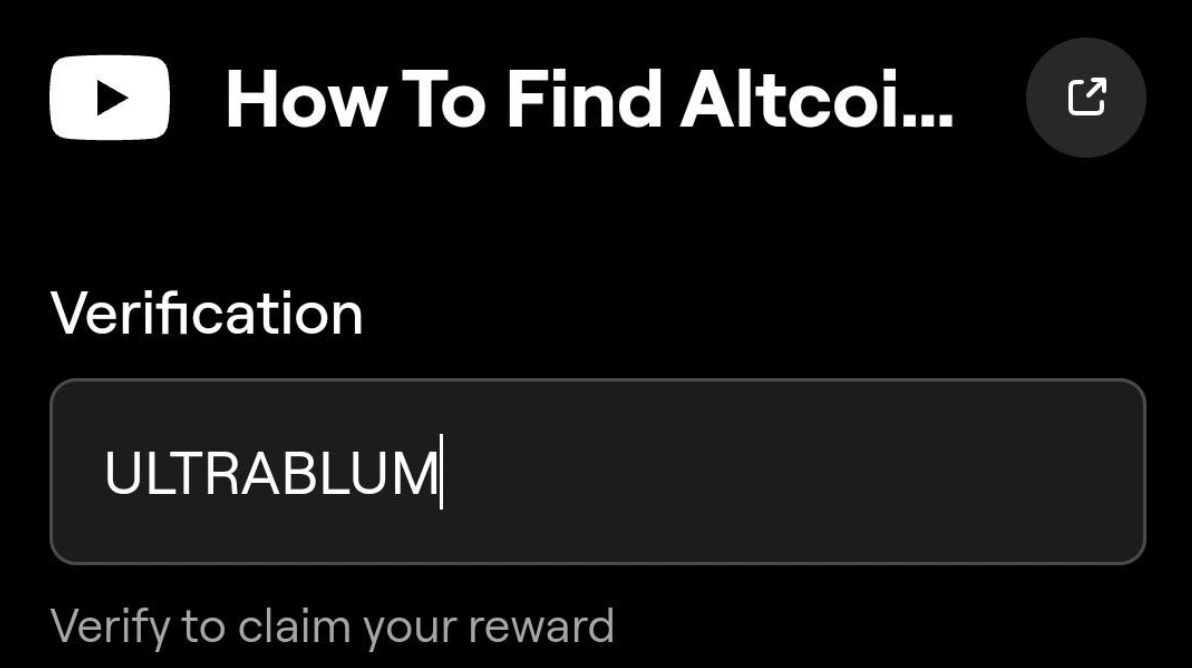
Task: Open the video in external link
Action: (x=1086, y=97)
